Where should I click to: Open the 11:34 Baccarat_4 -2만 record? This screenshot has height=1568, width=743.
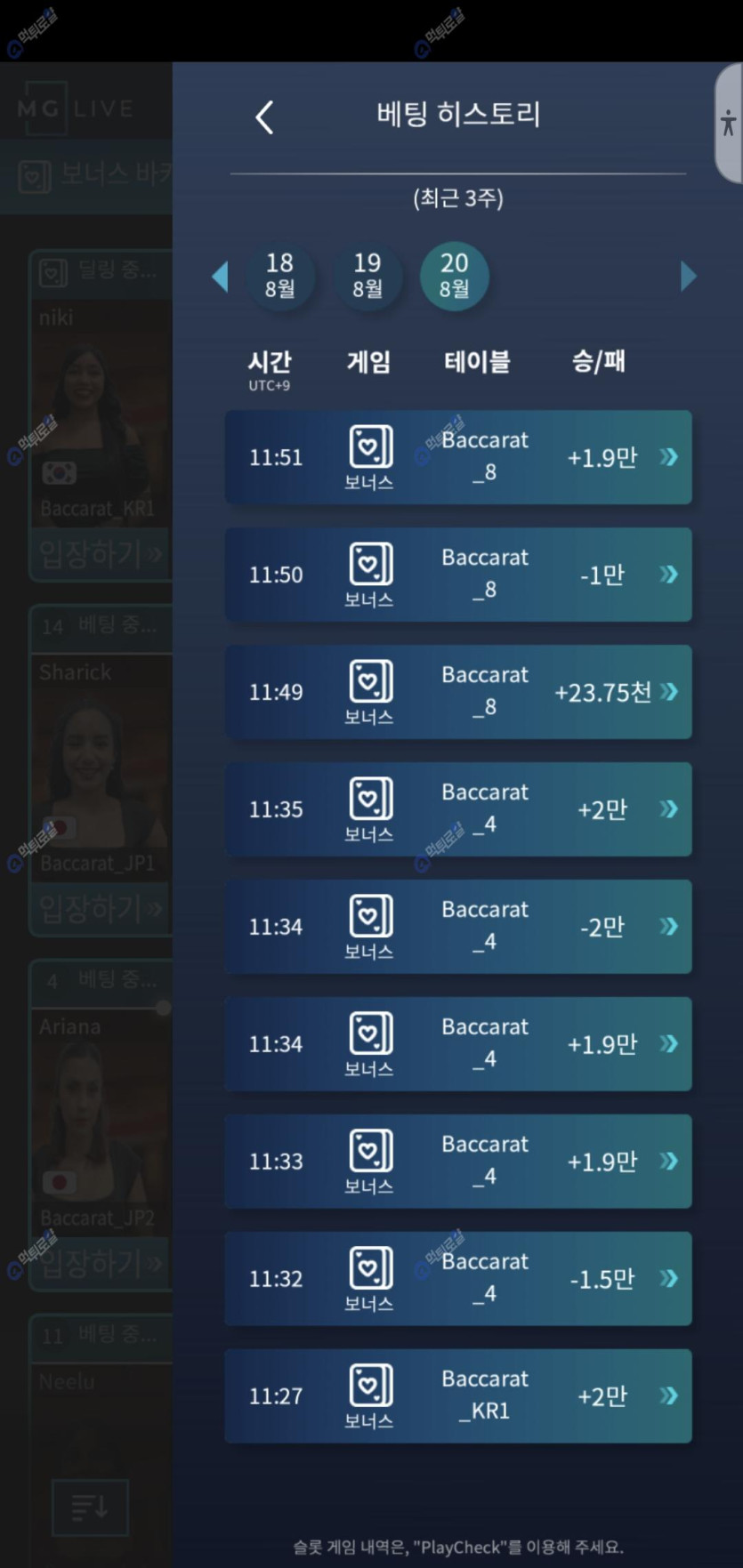coord(457,927)
